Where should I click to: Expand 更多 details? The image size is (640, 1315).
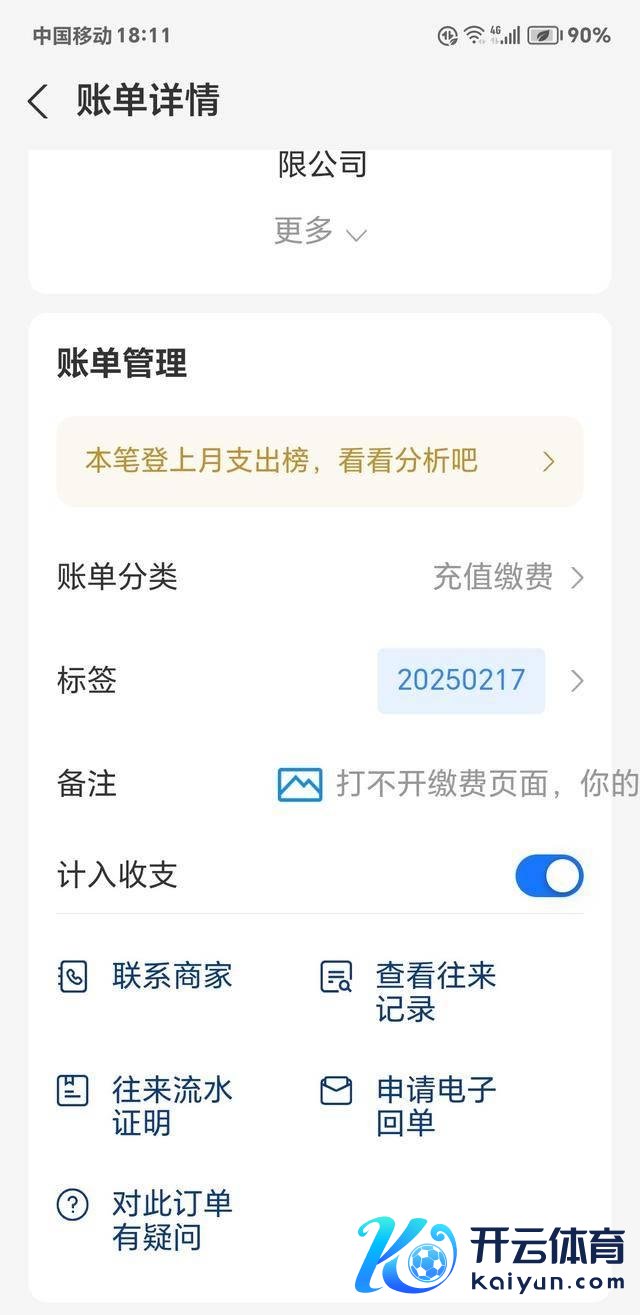point(320,232)
